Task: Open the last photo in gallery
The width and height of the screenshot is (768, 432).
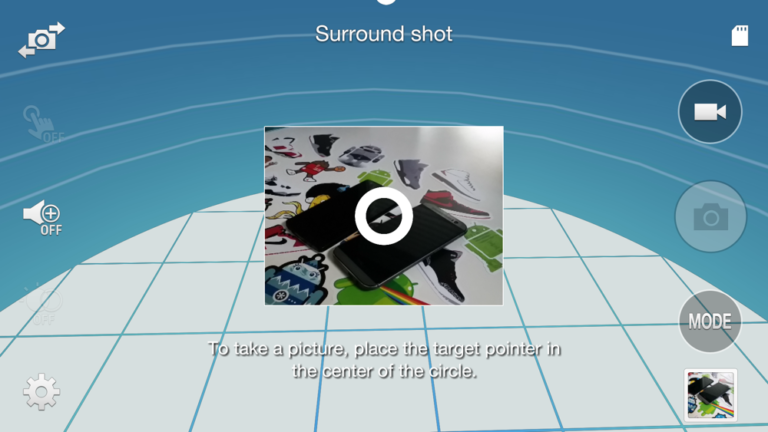Action: pos(711,394)
